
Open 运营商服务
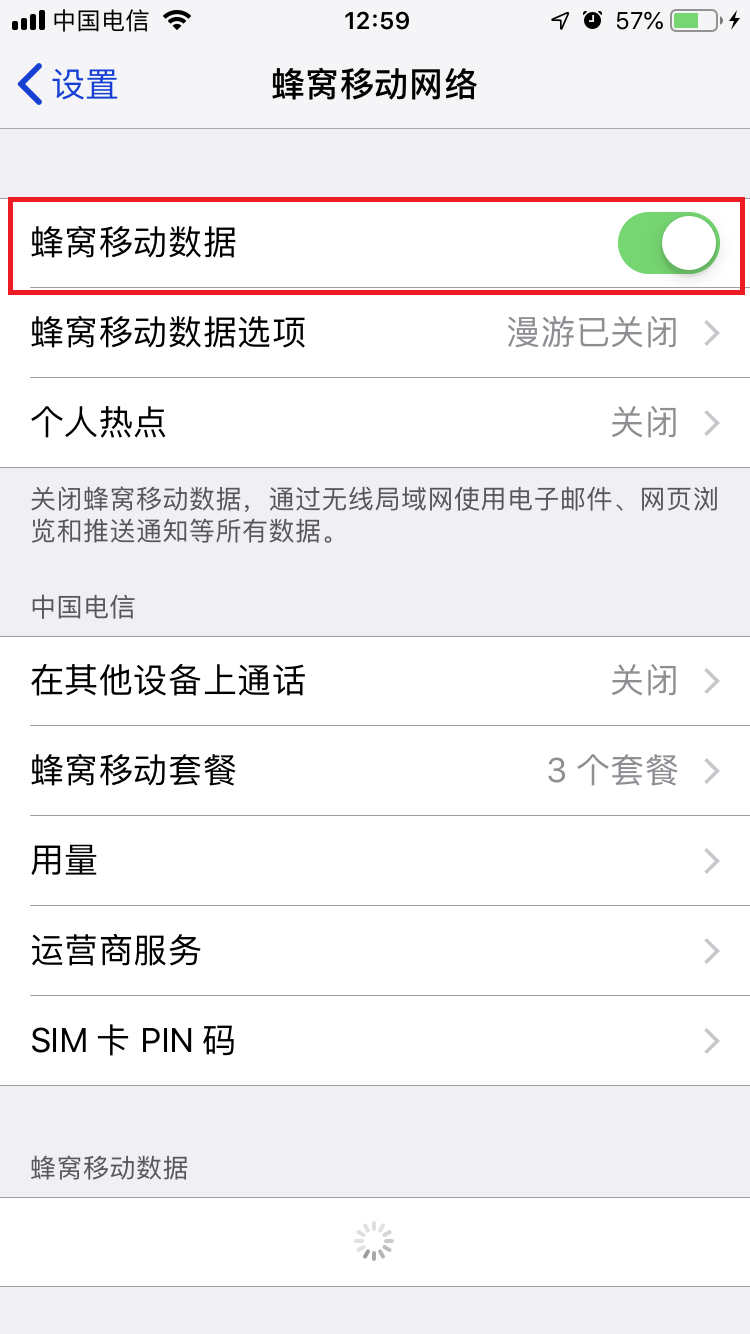(375, 951)
